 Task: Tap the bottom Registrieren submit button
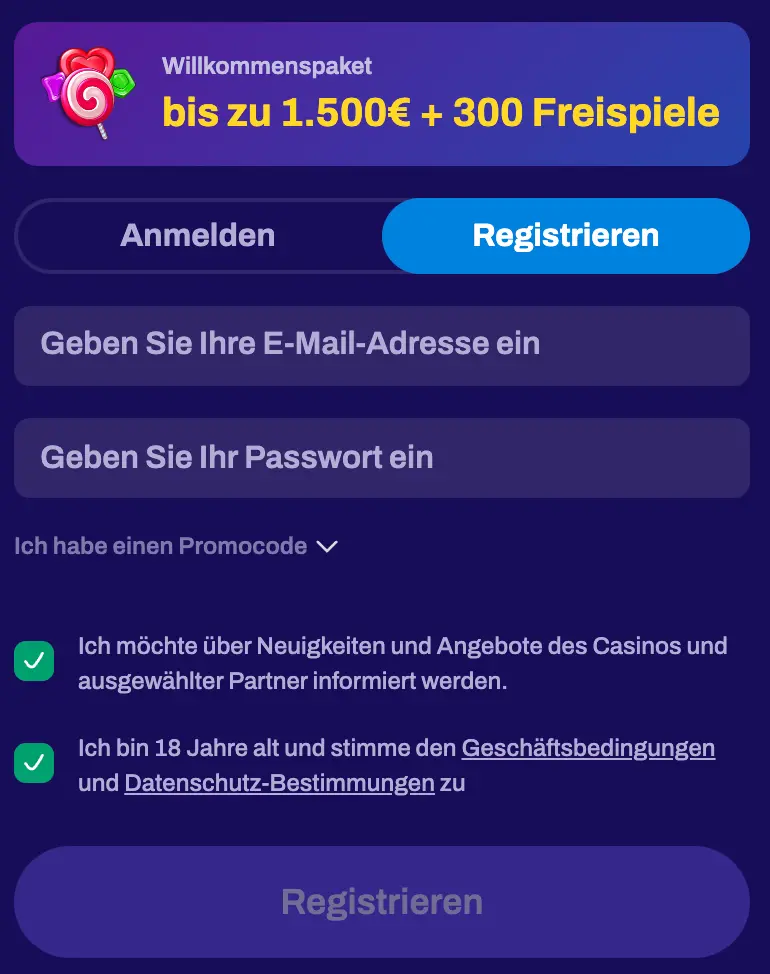[x=381, y=902]
